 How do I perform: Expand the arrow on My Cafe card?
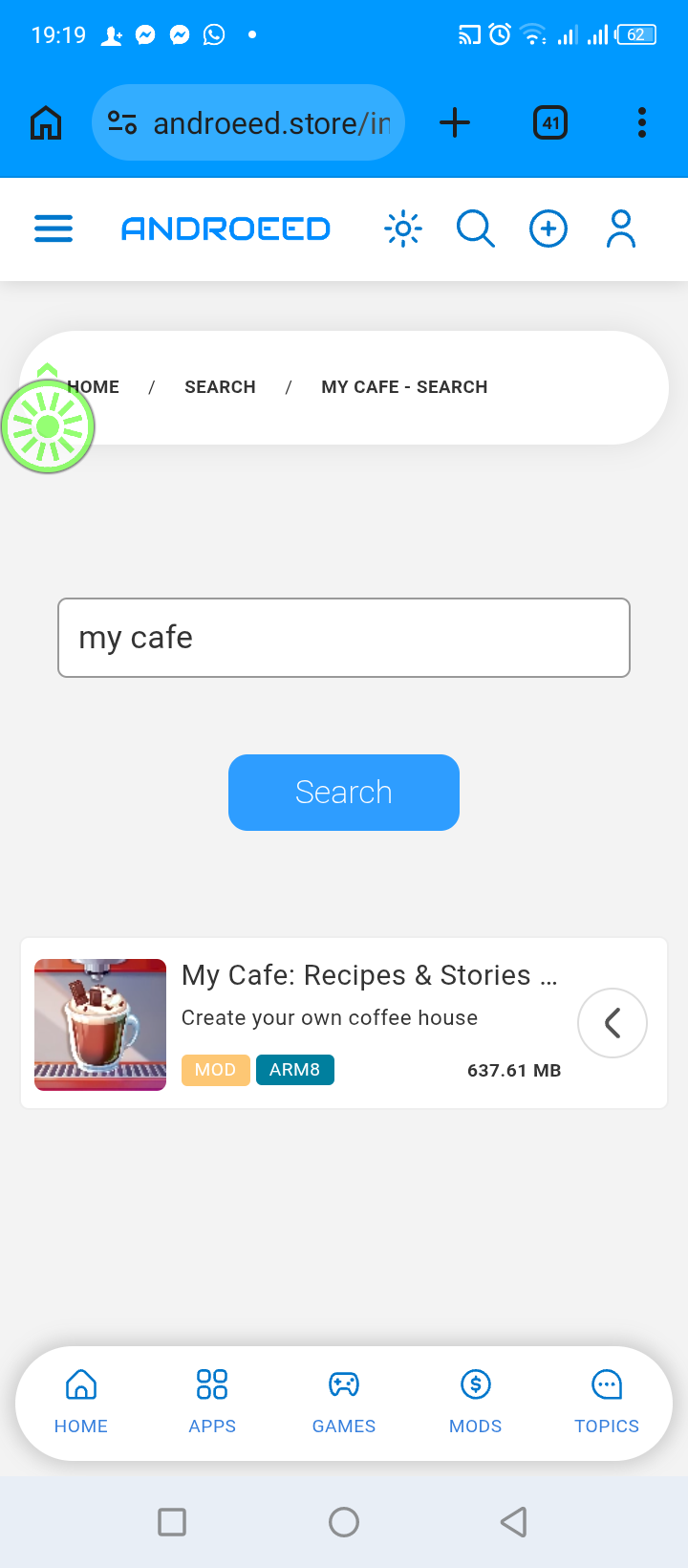tap(613, 1023)
